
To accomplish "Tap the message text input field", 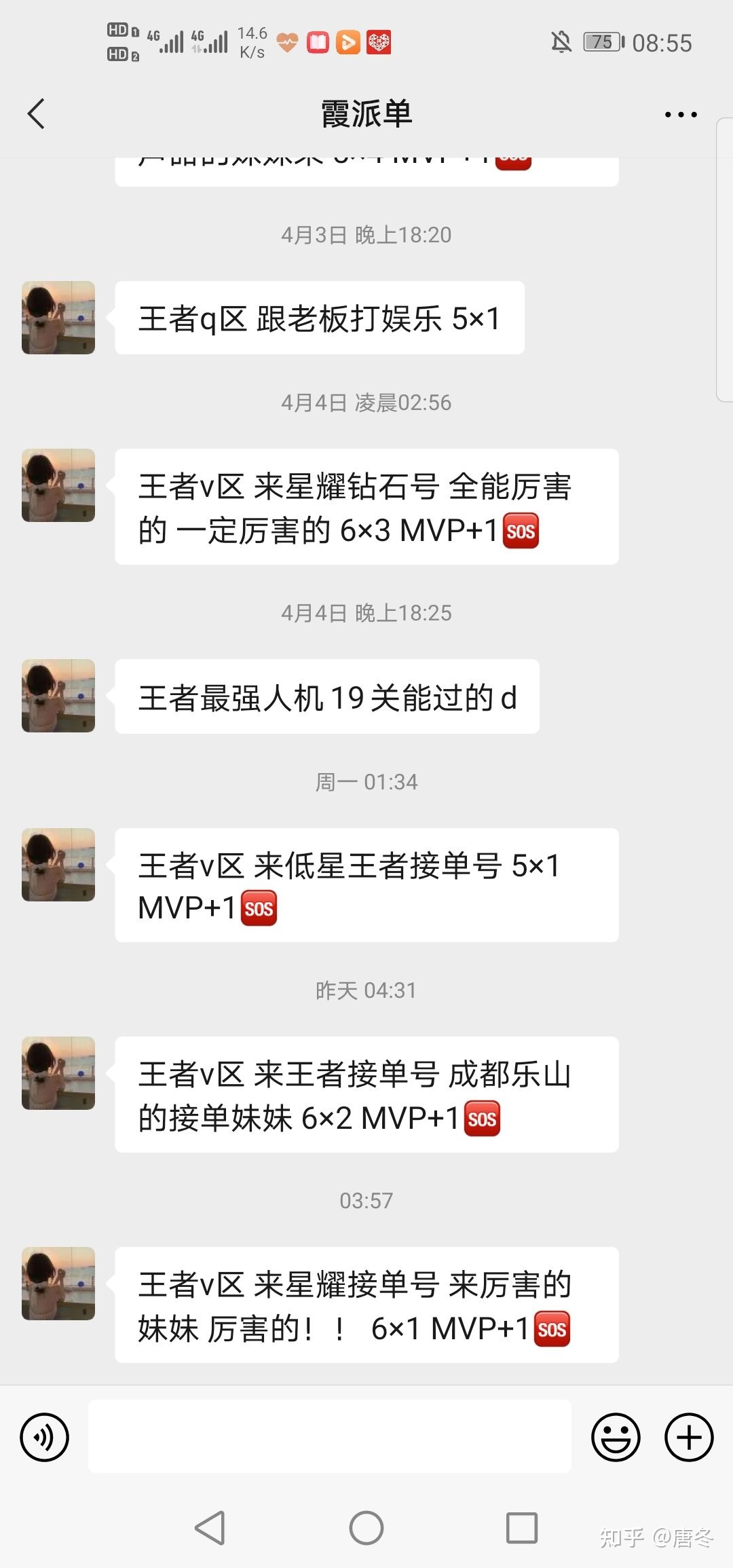I will tap(330, 1437).
